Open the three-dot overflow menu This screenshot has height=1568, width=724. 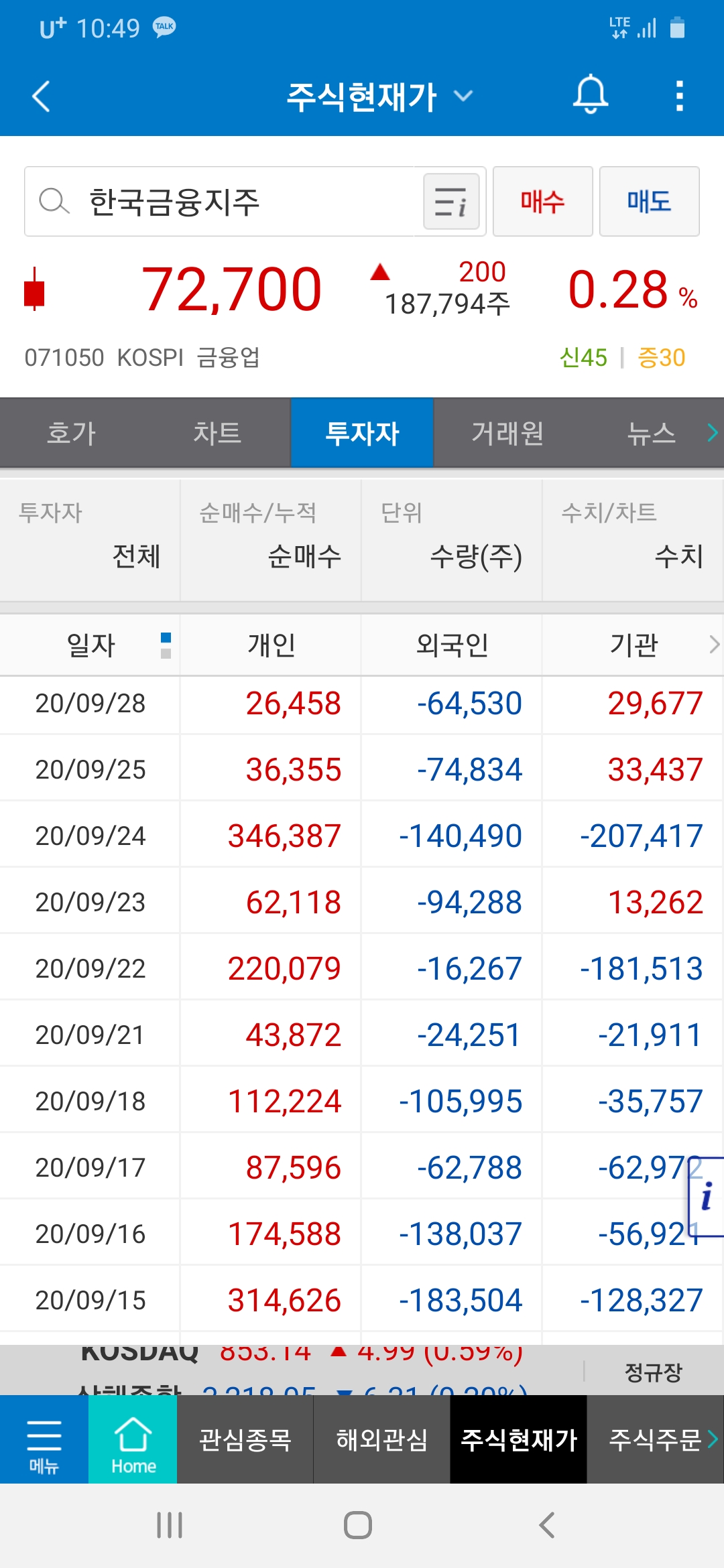pyautogui.click(x=679, y=96)
